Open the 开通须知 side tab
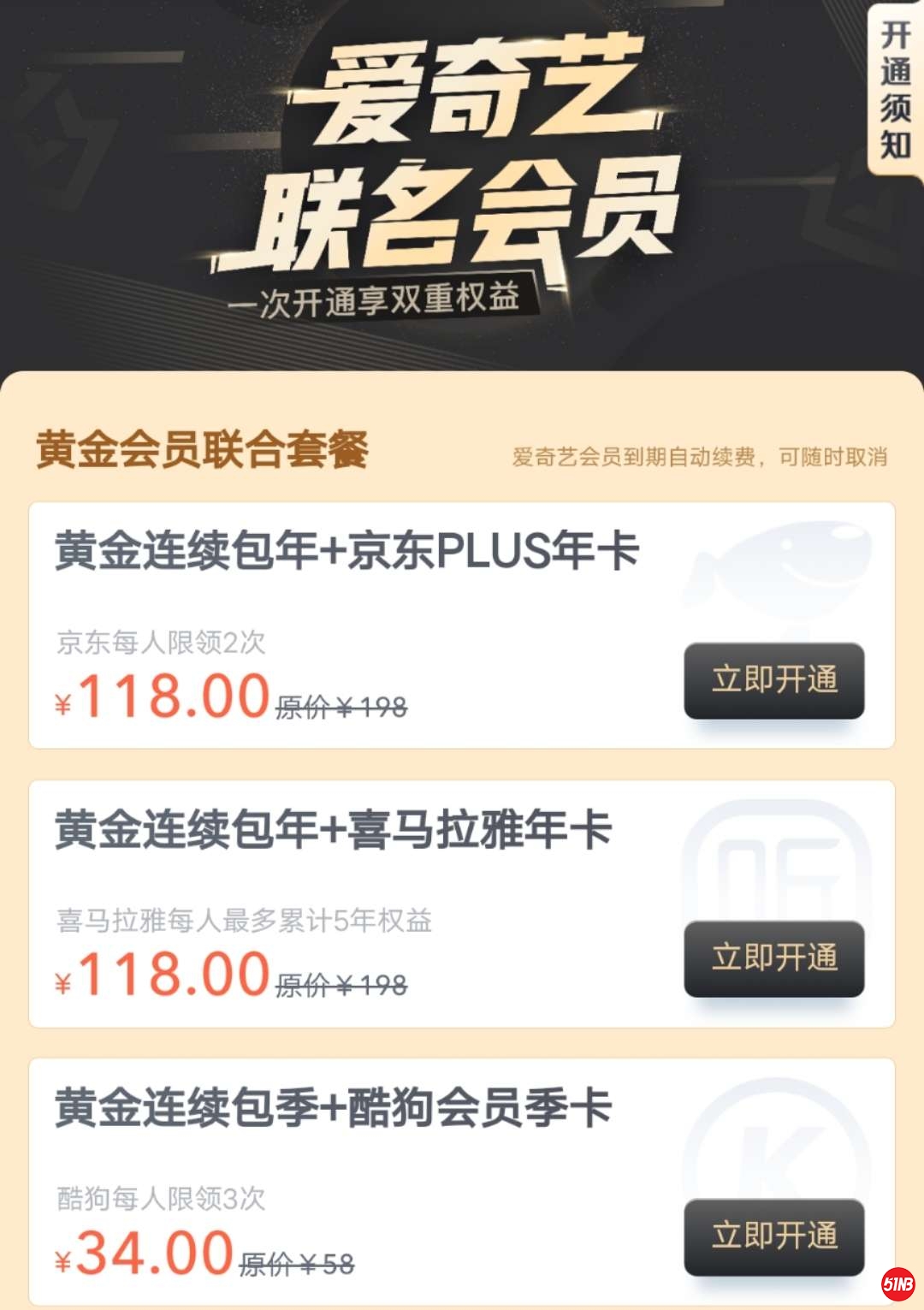 click(x=896, y=90)
